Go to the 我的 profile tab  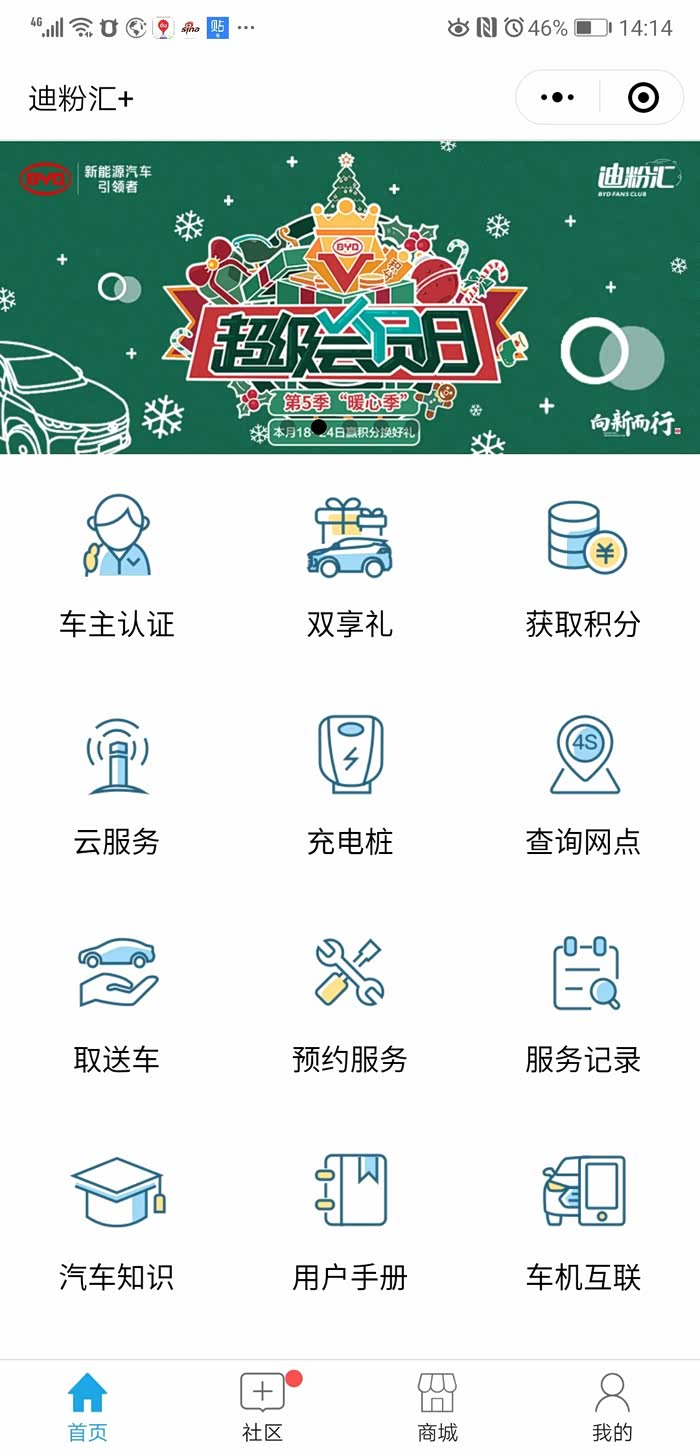click(x=612, y=1407)
